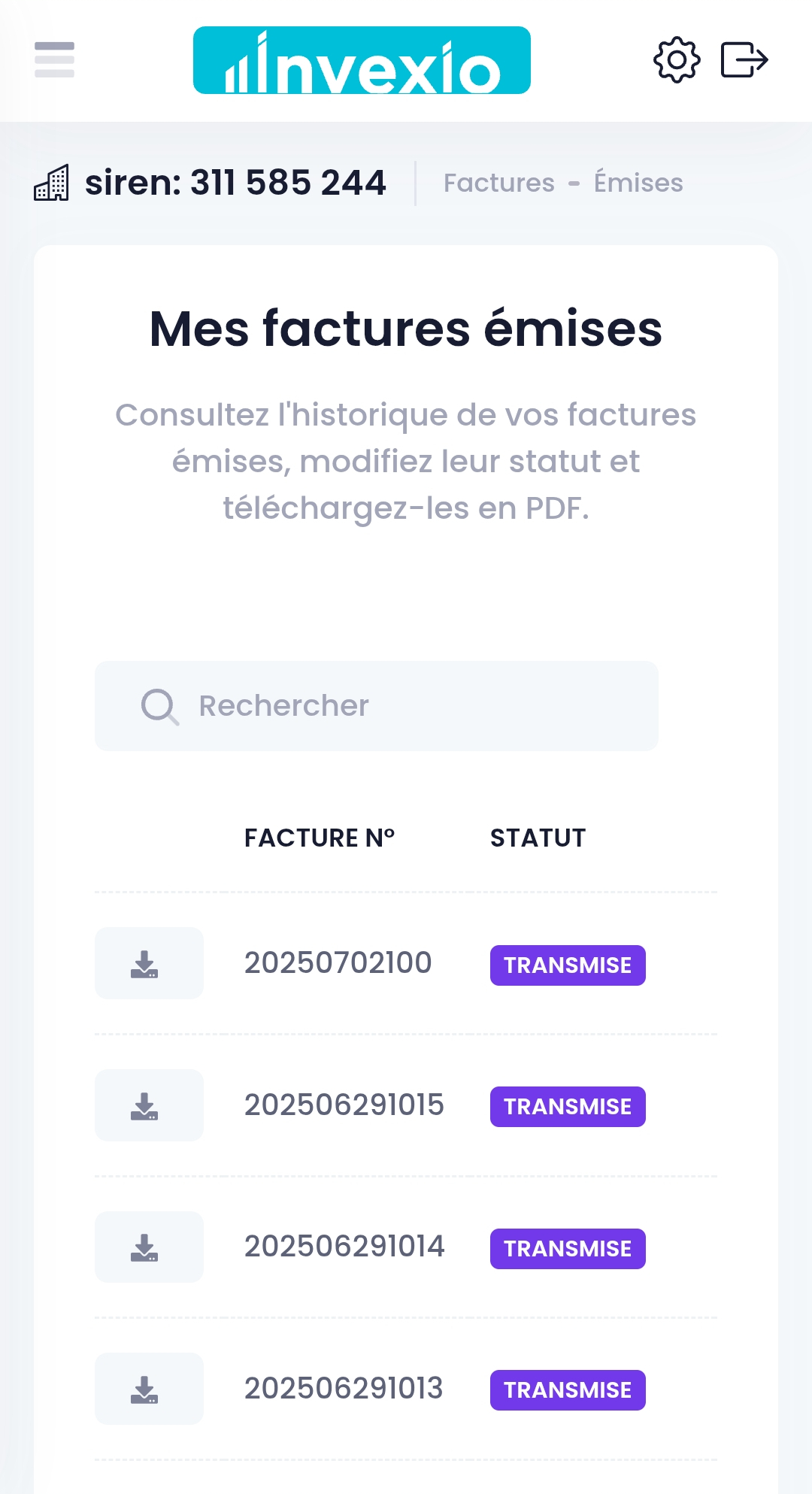812x1494 pixels.
Task: Click the STATUT column header
Action: click(x=537, y=838)
